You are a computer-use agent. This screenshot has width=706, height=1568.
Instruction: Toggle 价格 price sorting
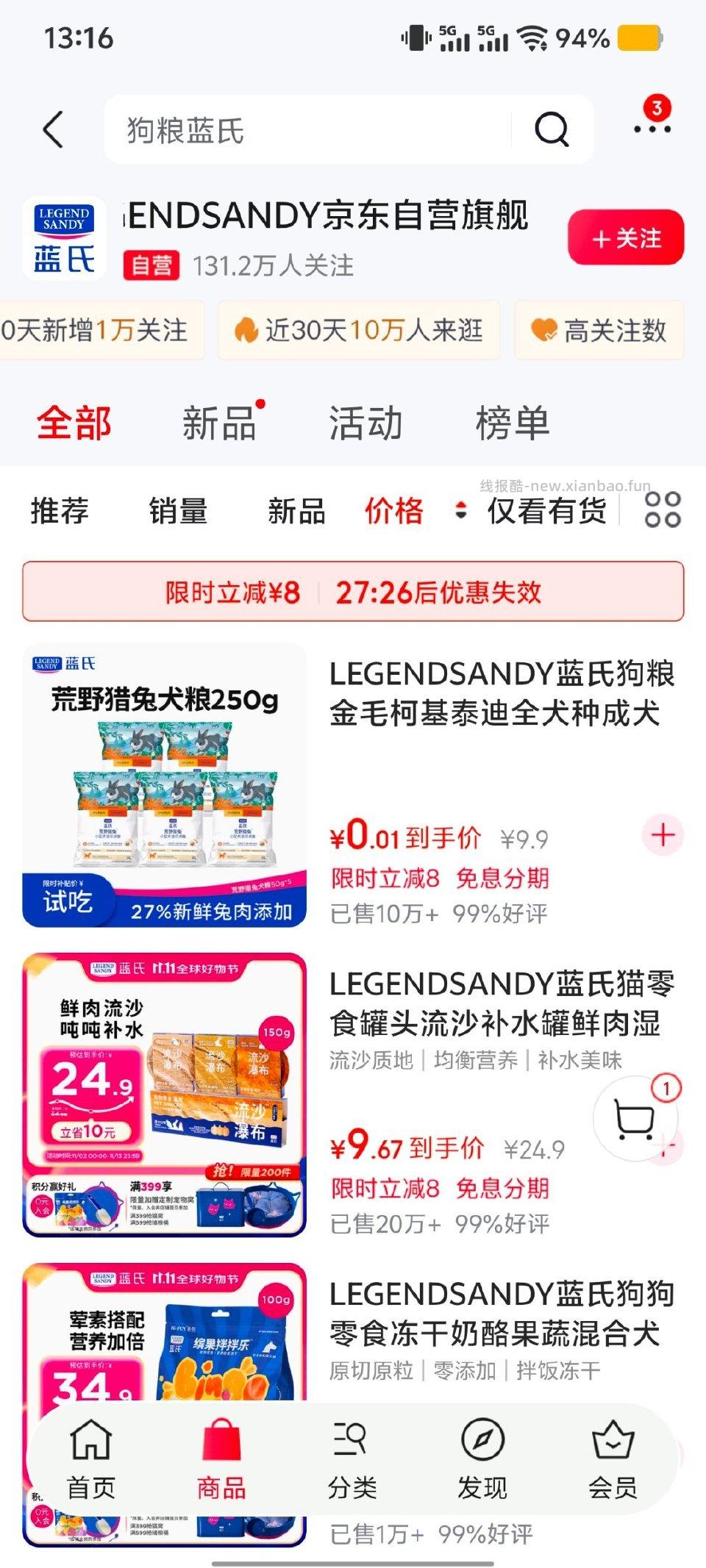pyautogui.click(x=395, y=512)
